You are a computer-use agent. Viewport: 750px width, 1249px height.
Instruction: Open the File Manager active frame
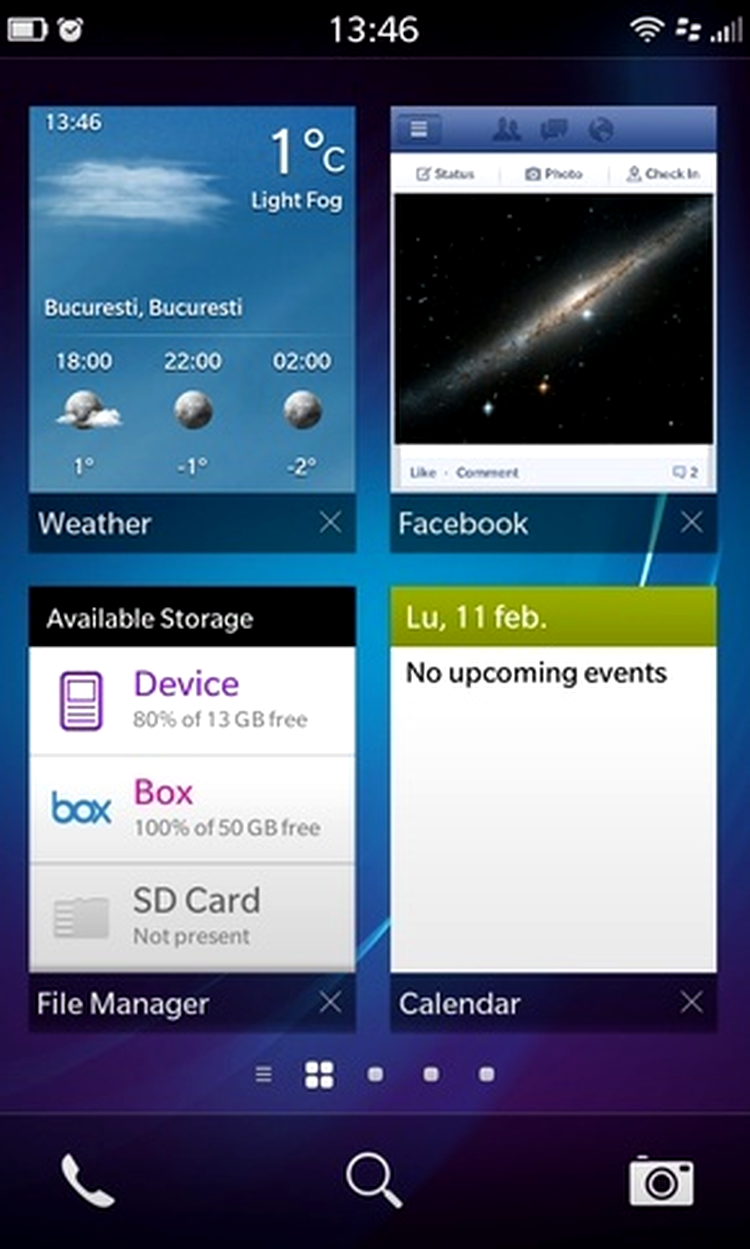191,780
